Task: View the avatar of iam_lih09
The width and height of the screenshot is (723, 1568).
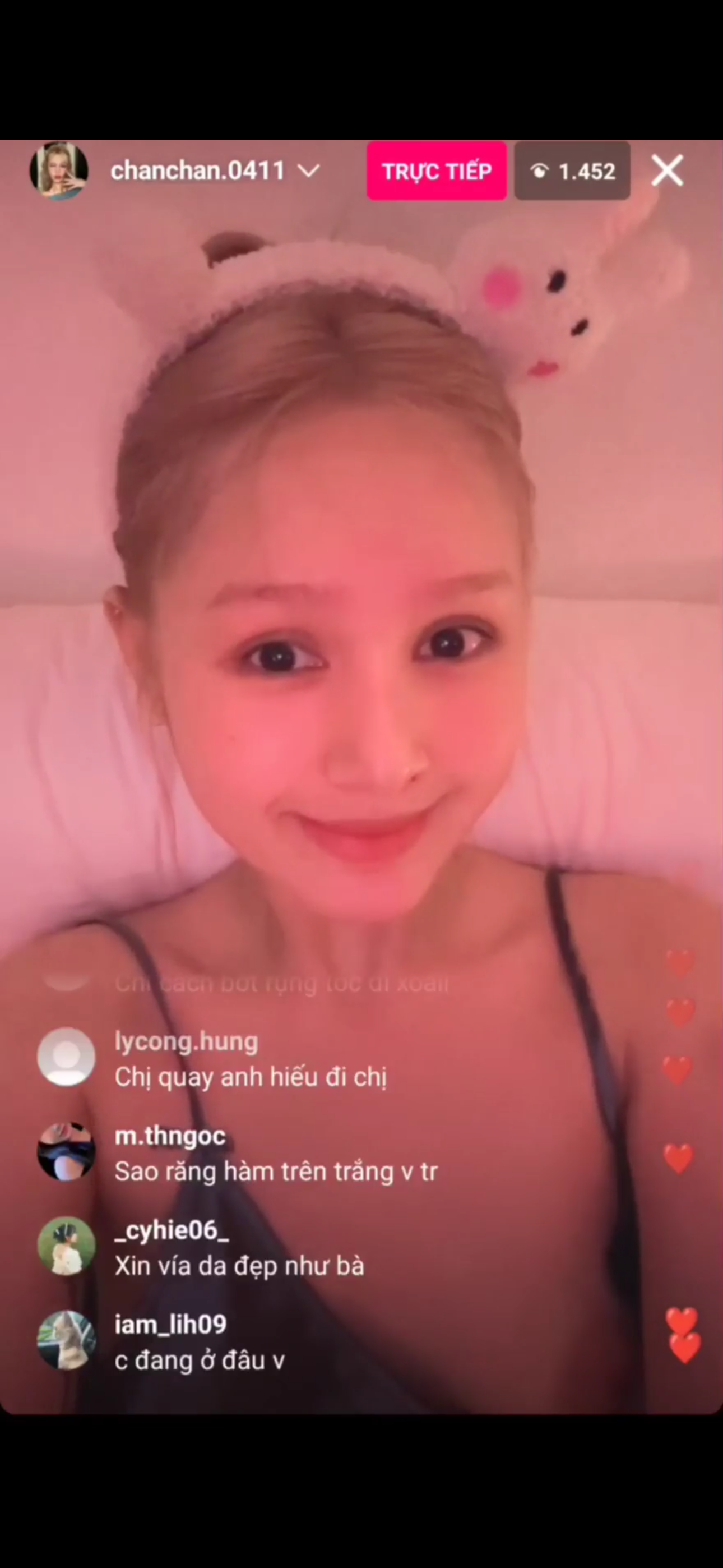Action: click(x=66, y=1340)
